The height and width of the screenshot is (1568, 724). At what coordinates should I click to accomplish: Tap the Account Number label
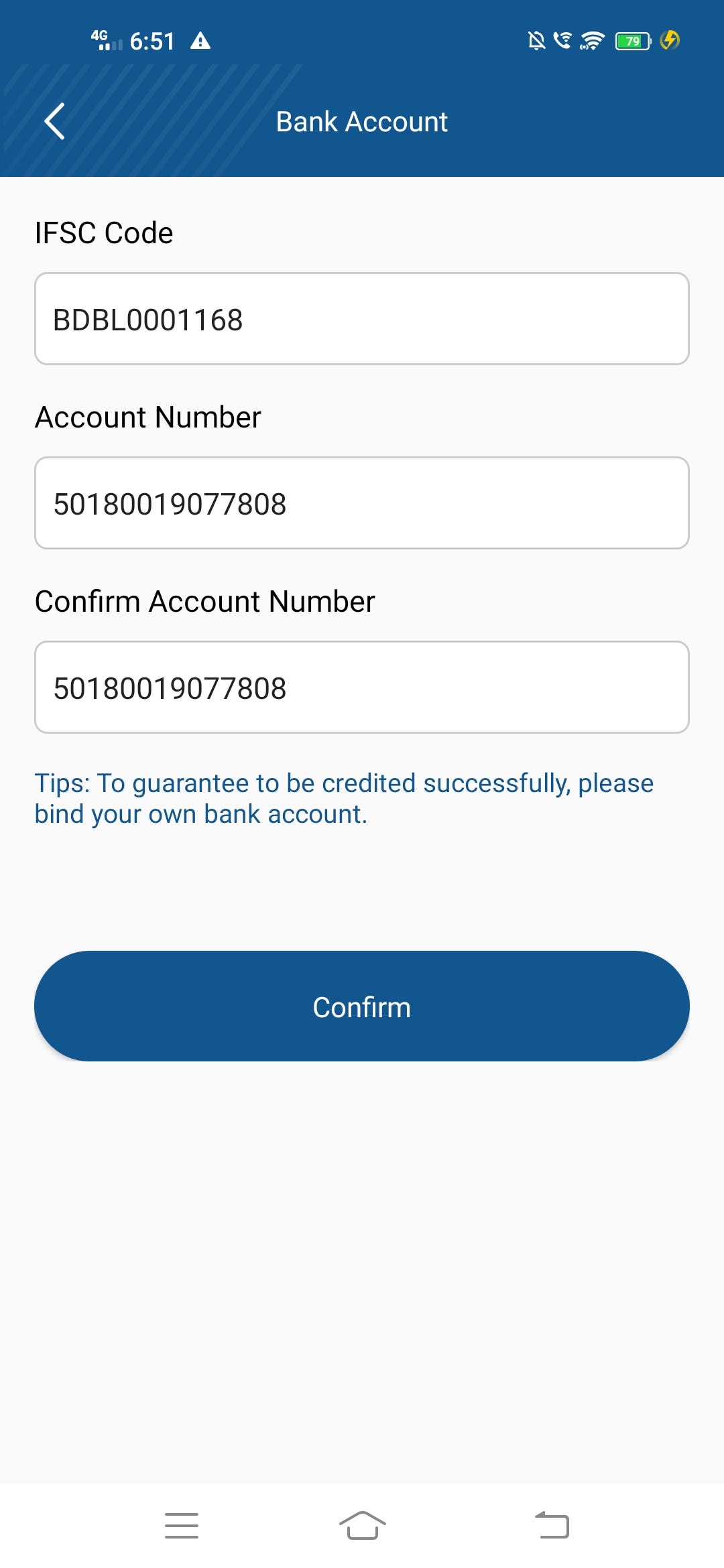[148, 416]
